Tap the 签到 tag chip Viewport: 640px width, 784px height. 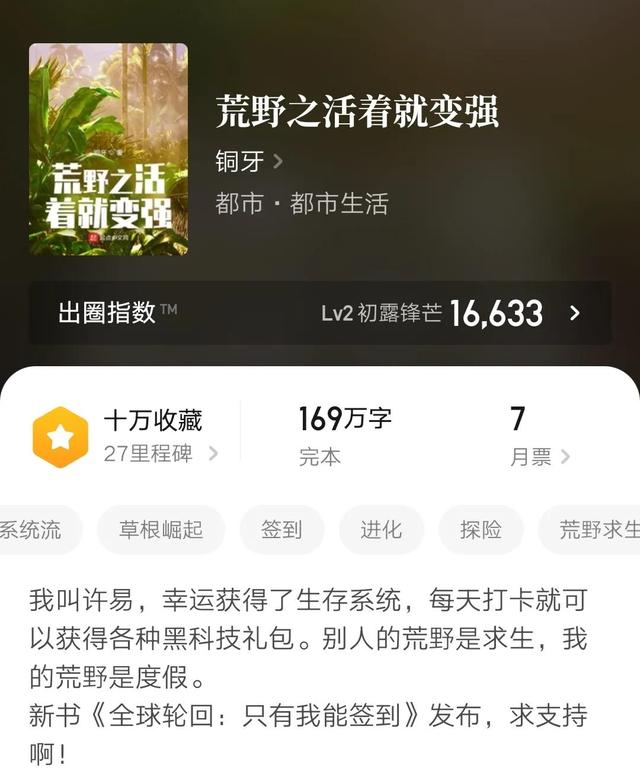click(x=282, y=530)
